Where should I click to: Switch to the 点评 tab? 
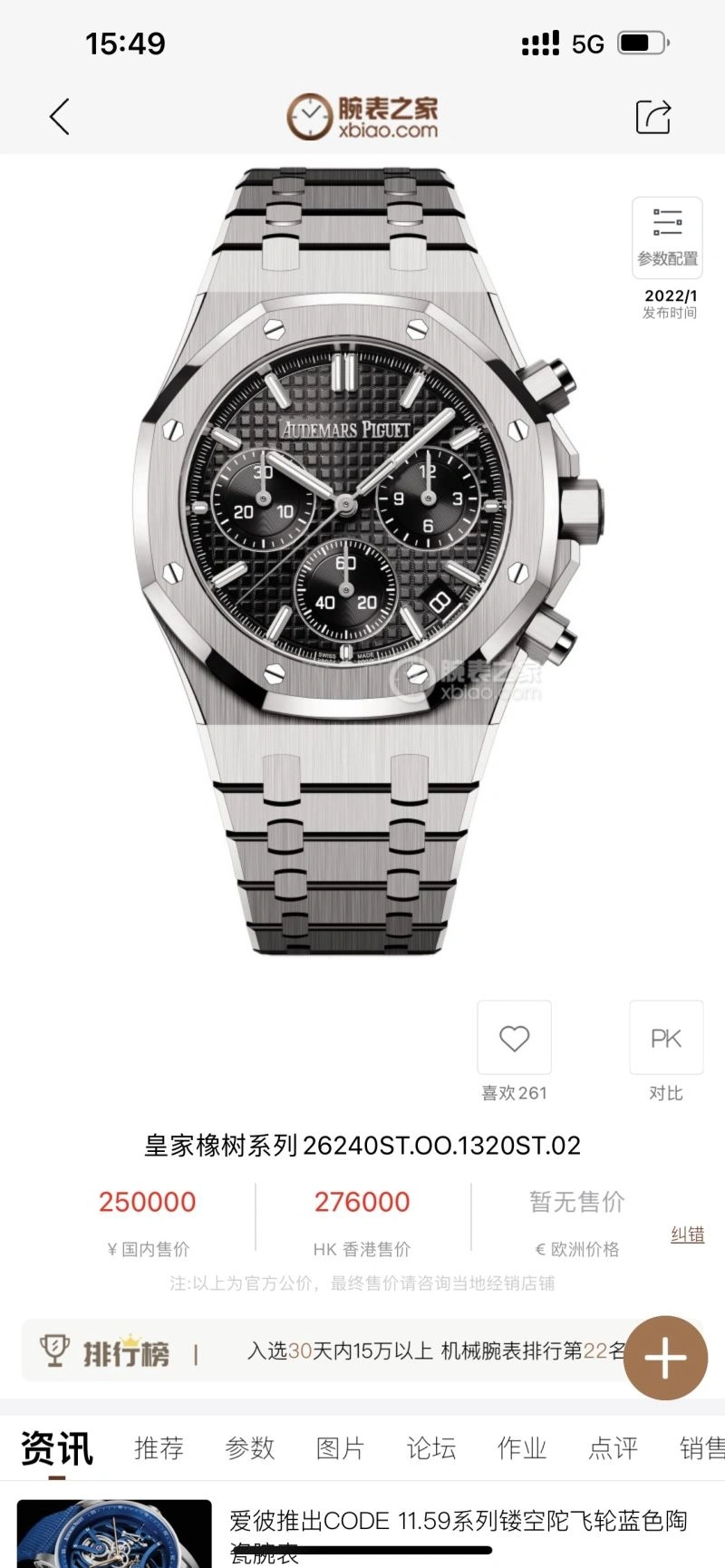pos(613,1447)
